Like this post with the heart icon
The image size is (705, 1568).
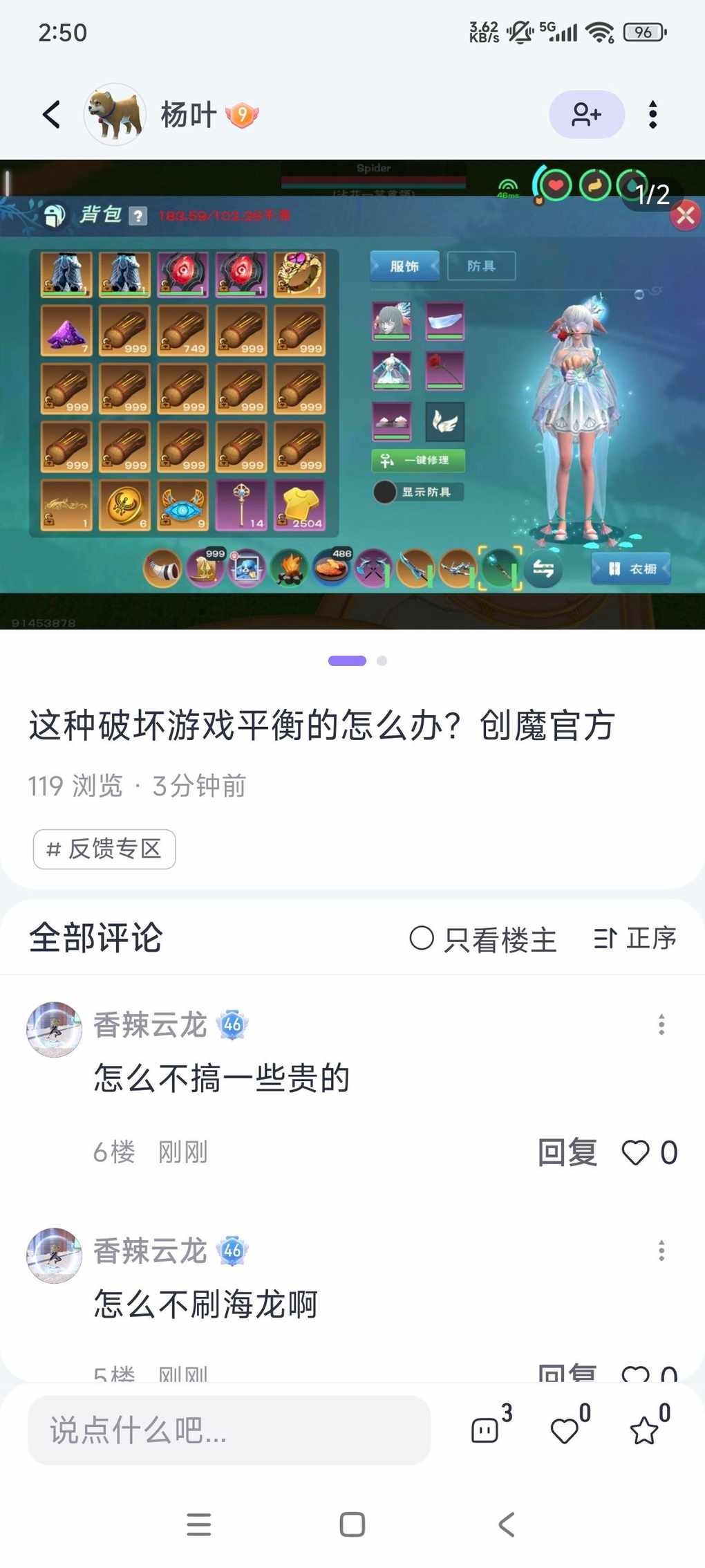click(x=565, y=1430)
